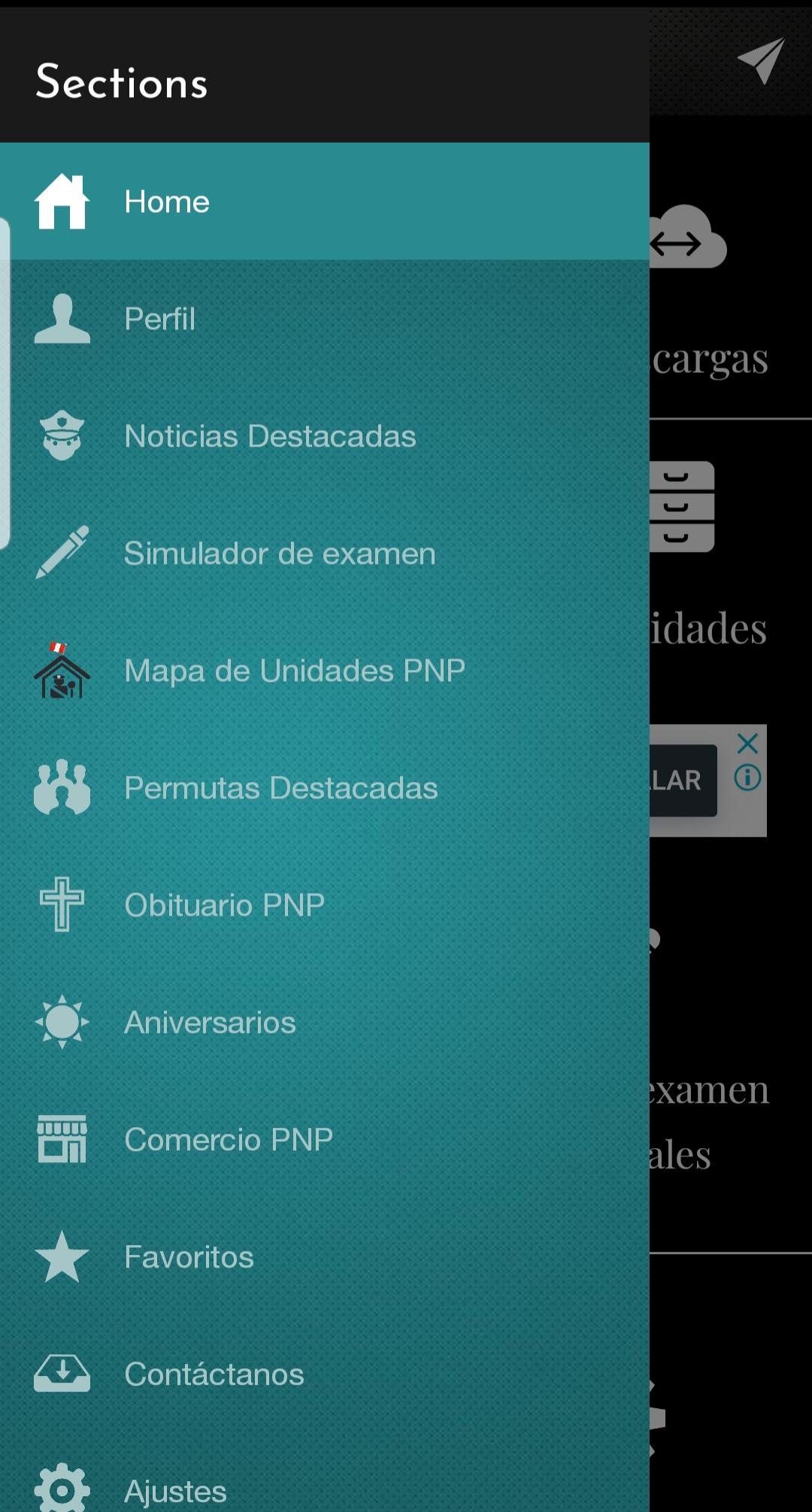This screenshot has width=812, height=1512.
Task: Tap Contáctanos
Action: (325, 1374)
